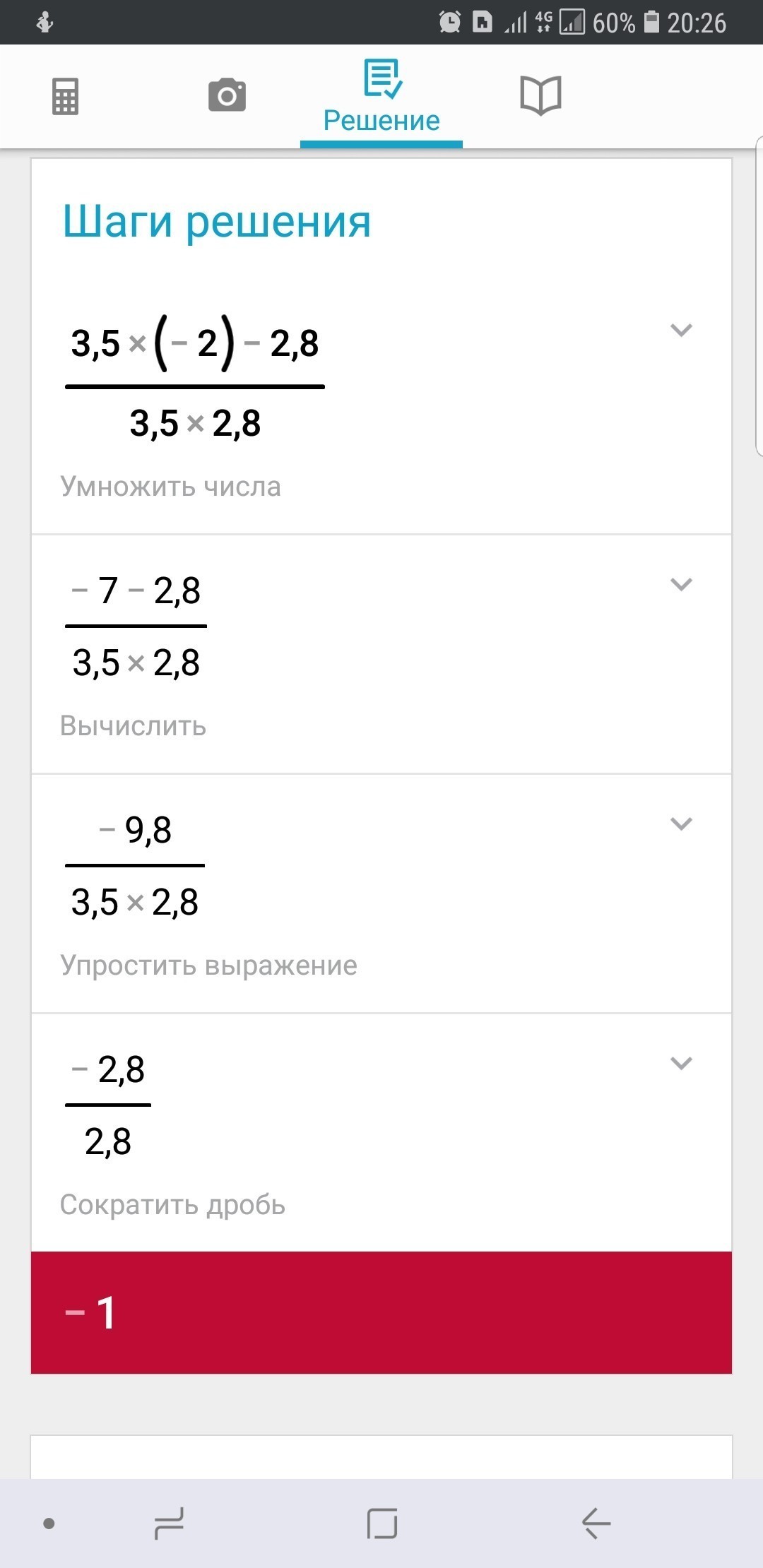Switch to the calculator tab
The height and width of the screenshot is (1568, 763).
[65, 96]
